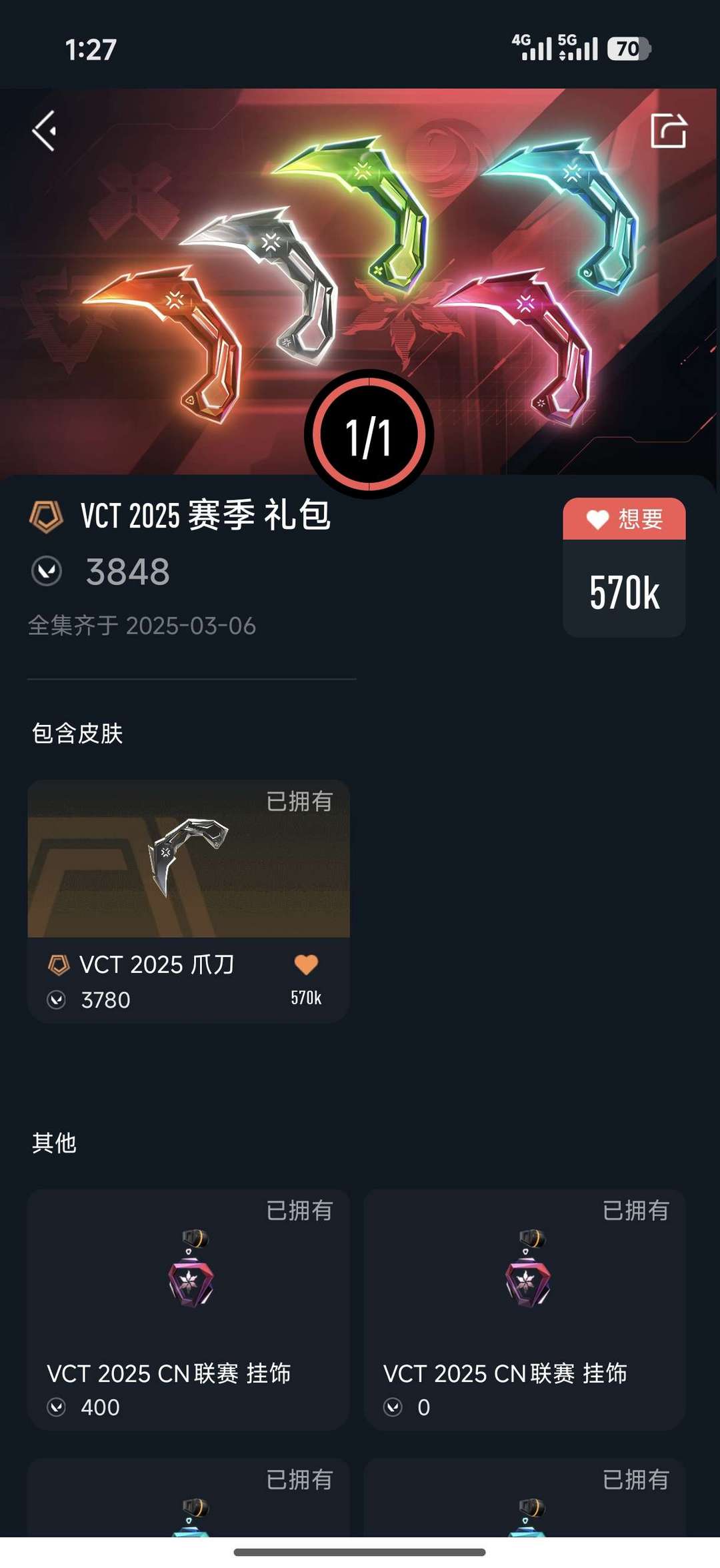Open the VCT 2025 CN联赛 挂饰 priced 0
The image size is (720, 1568).
click(x=525, y=1309)
